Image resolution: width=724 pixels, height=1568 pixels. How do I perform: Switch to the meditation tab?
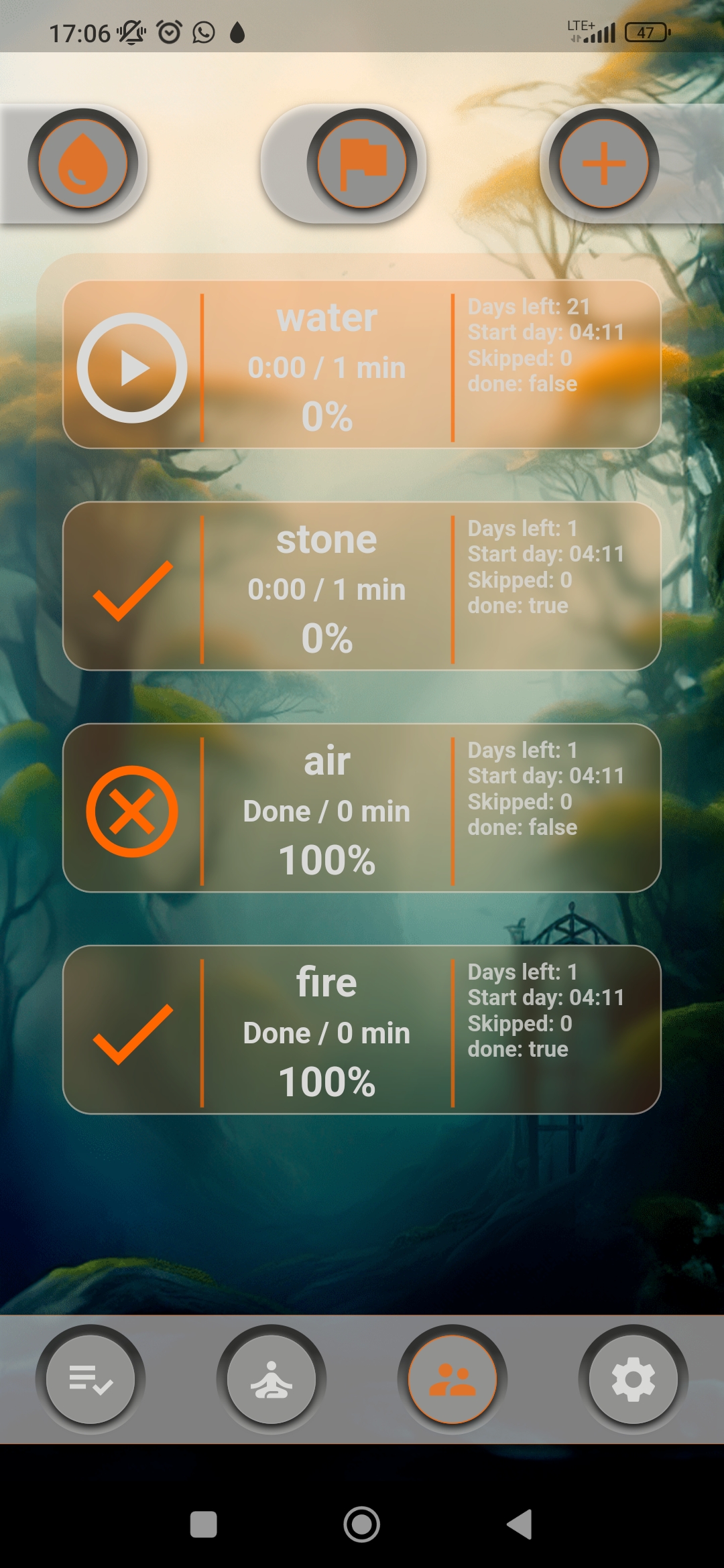pos(271,1380)
